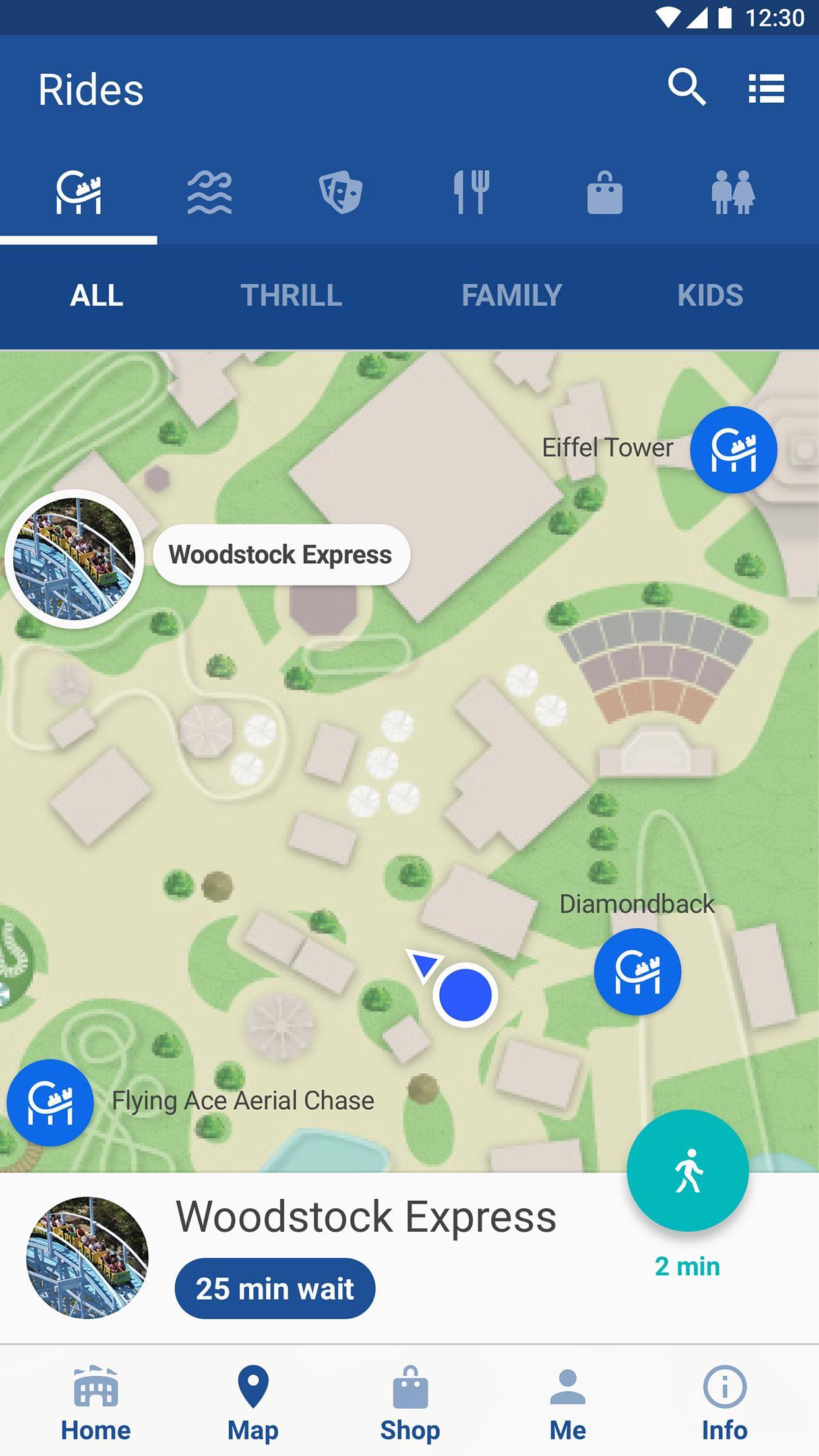Filter rides by THRILL
This screenshot has width=819, height=1456.
click(291, 295)
